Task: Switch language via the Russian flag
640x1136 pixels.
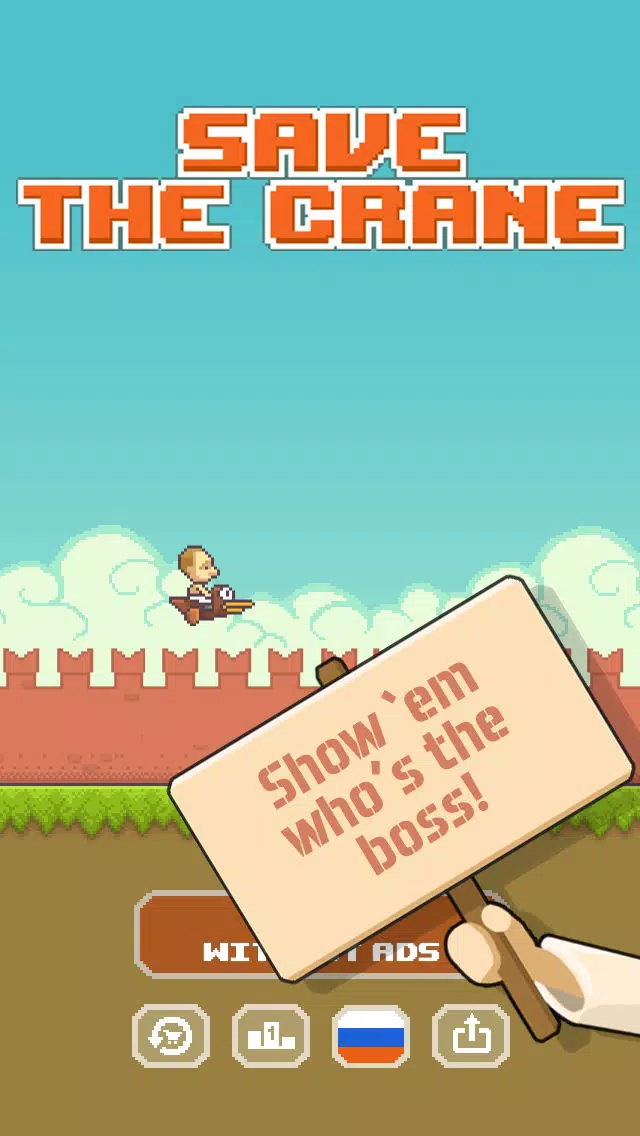Action: pos(371,1036)
